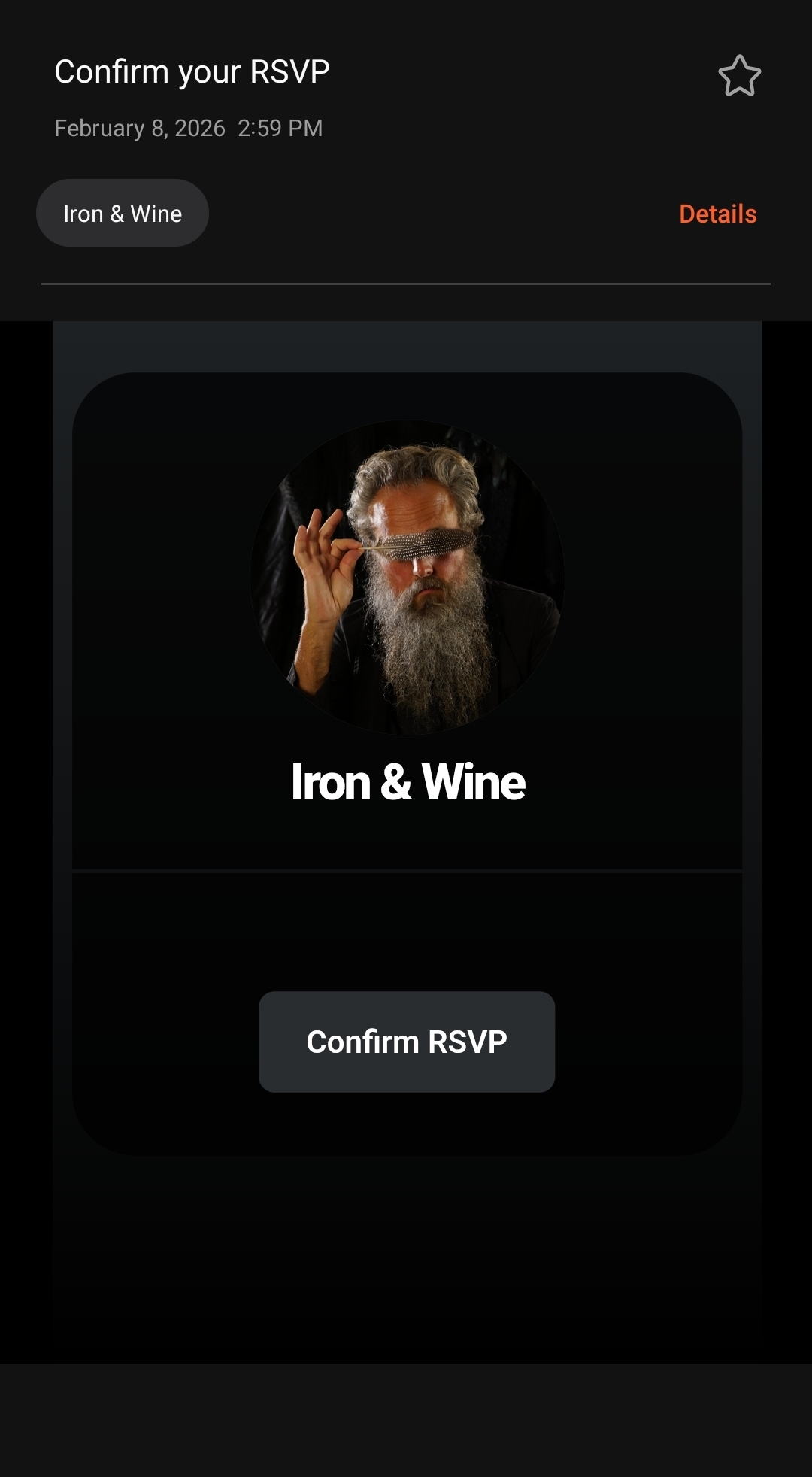Open the Iron & Wine sender chip
The image size is (812, 1477).
click(123, 214)
